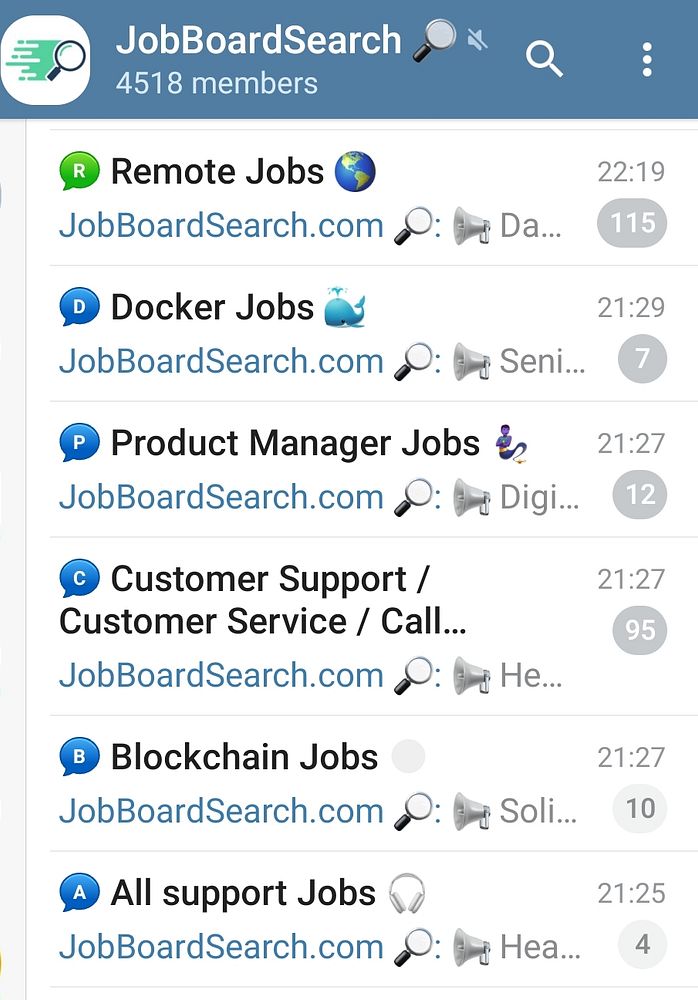This screenshot has height=1000, width=698.
Task: Open JobBoardSearch group info header
Action: click(x=260, y=58)
